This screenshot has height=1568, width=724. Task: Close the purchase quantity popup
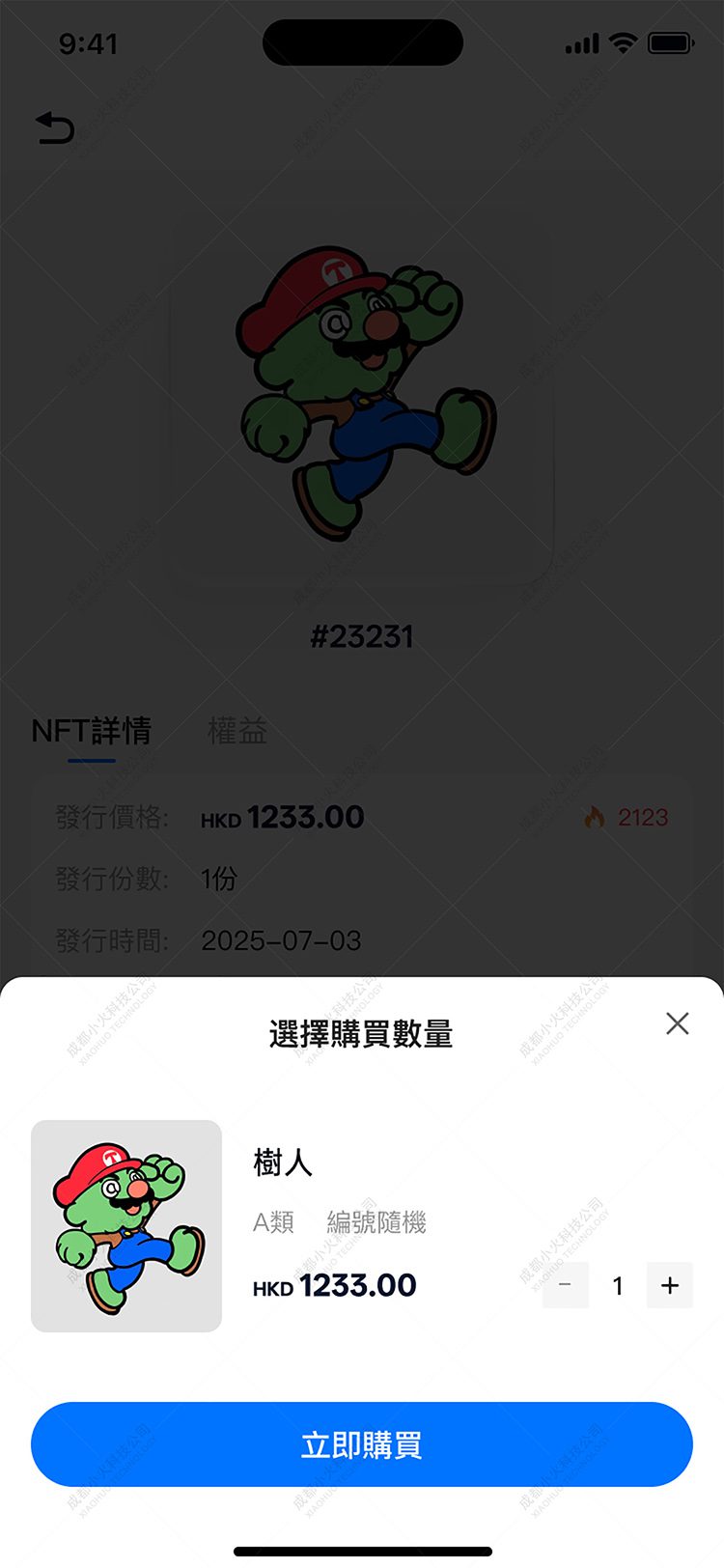(x=677, y=1023)
